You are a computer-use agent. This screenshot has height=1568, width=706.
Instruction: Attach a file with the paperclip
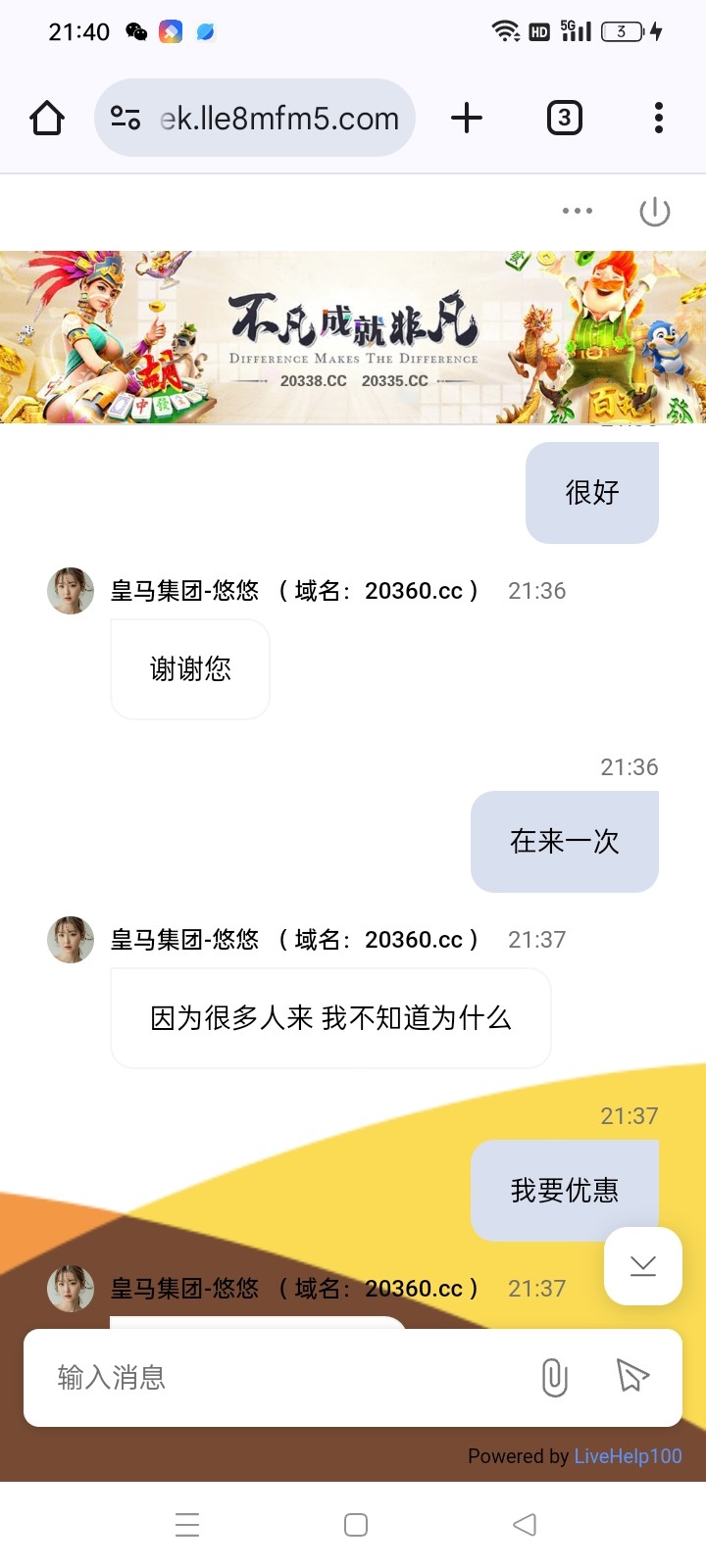point(554,1378)
